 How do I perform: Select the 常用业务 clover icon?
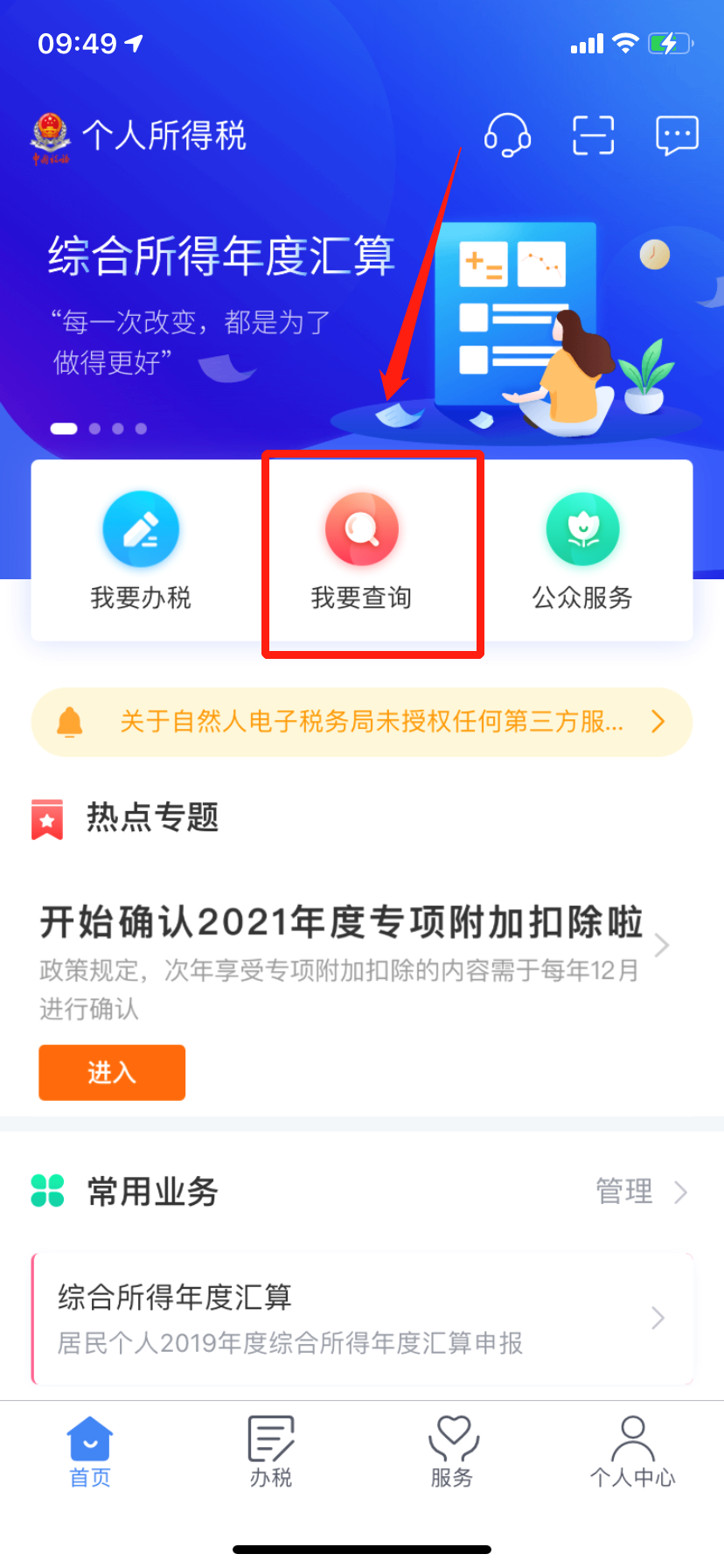48,1192
